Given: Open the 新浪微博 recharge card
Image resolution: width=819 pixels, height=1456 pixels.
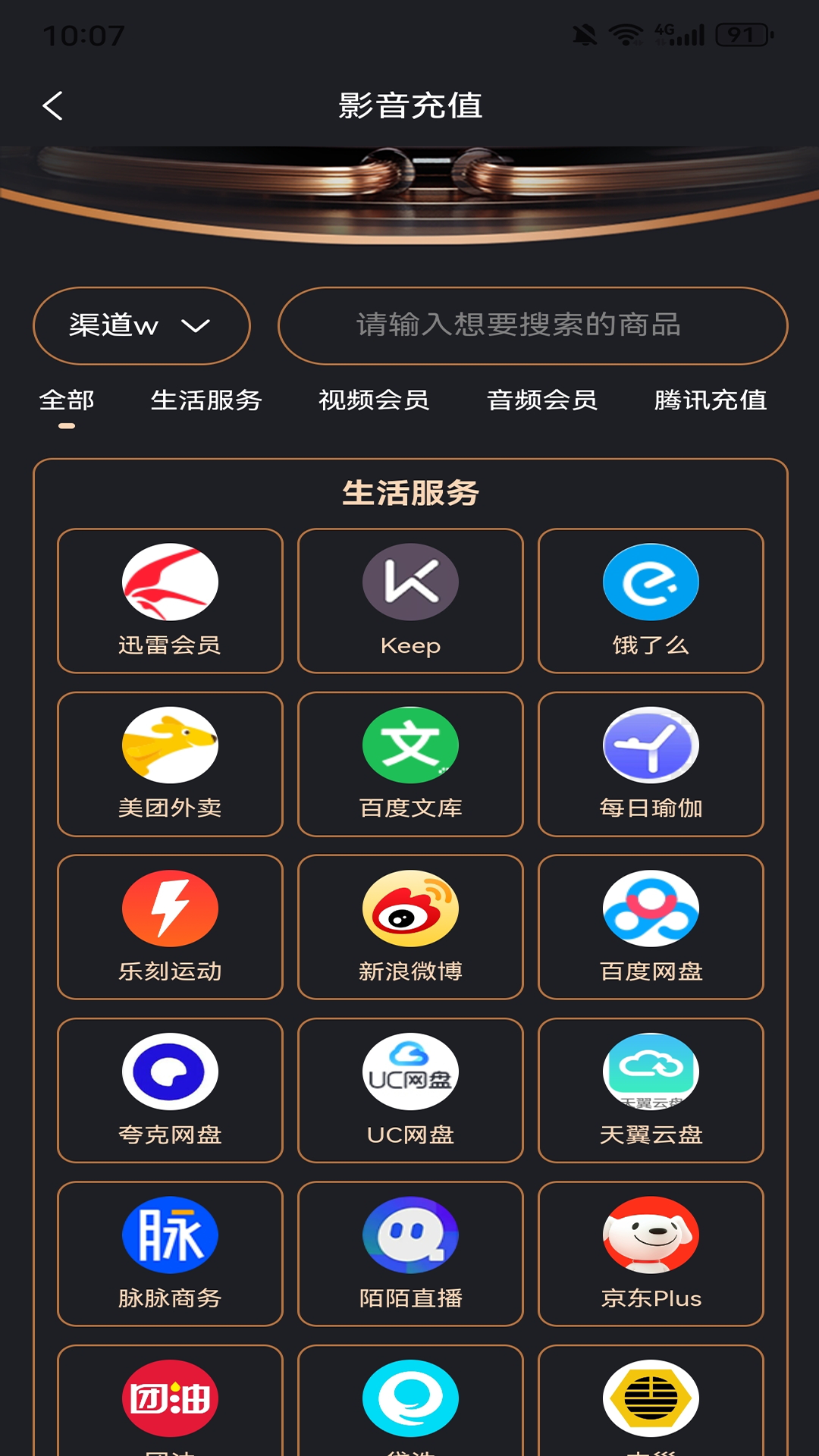Looking at the screenshot, I should pos(410,927).
